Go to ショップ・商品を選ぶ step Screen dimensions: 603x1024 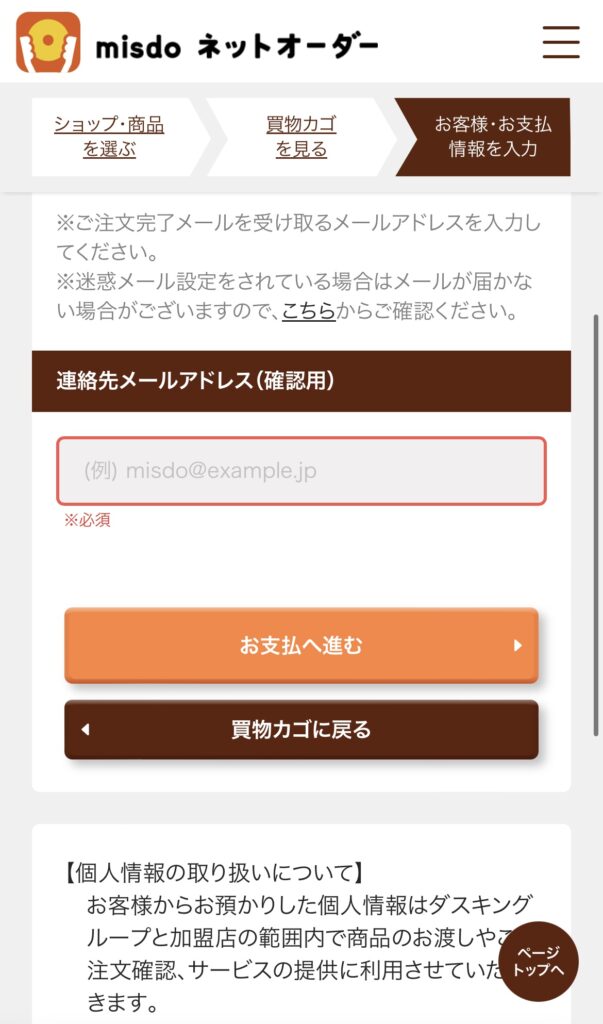(109, 137)
